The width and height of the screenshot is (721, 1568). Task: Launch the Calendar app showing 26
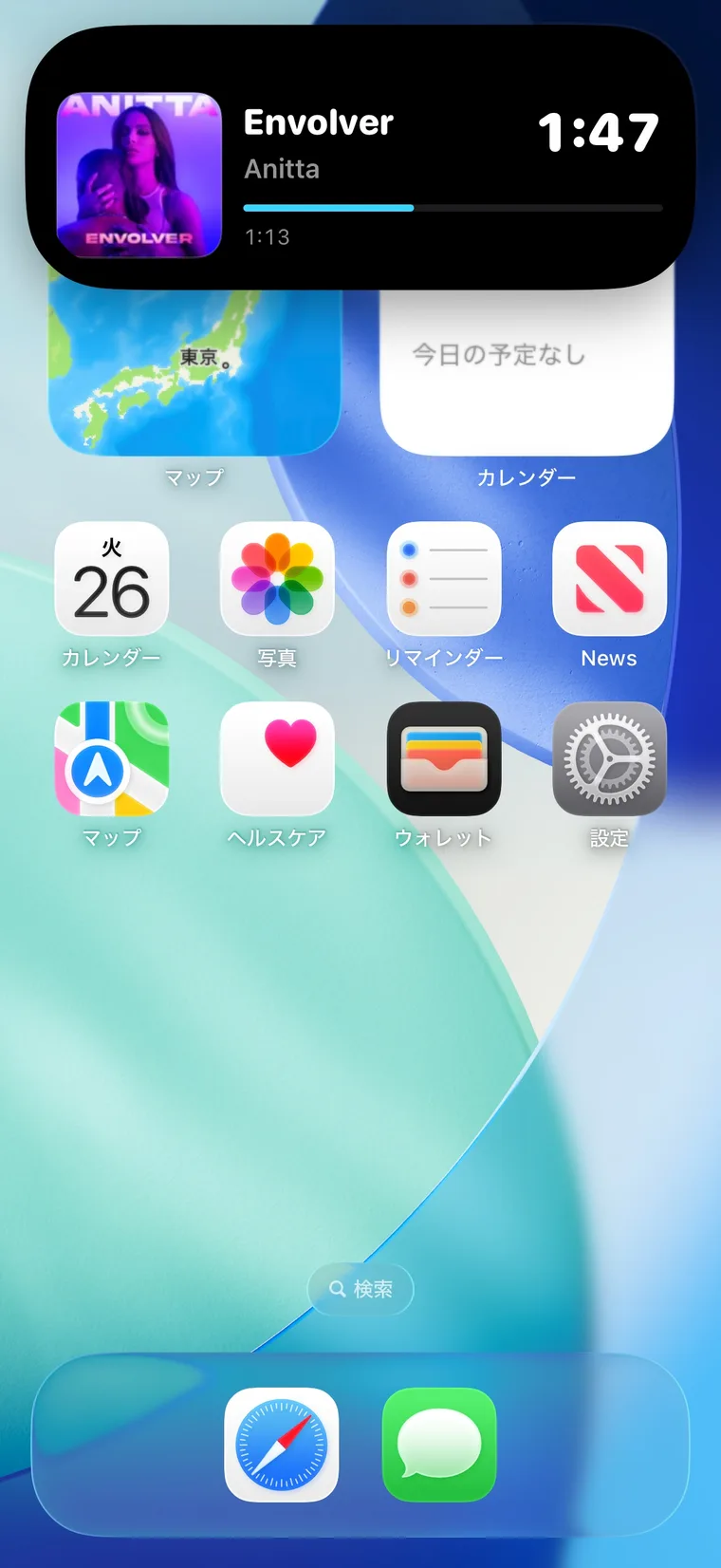pos(112,579)
